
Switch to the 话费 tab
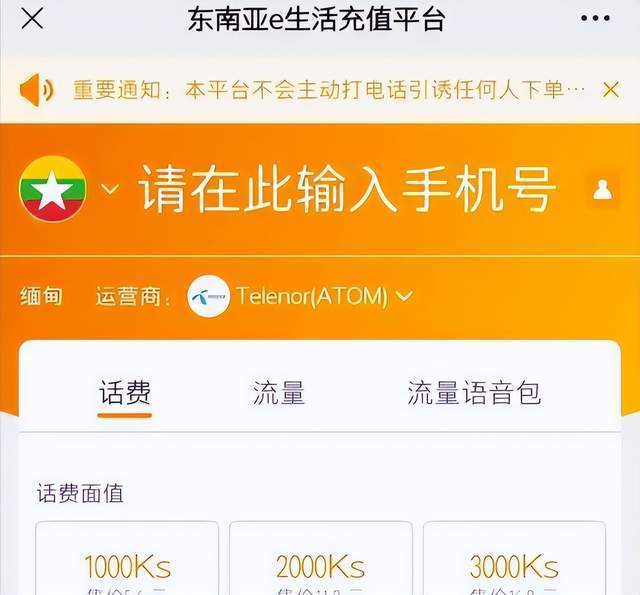click(125, 393)
